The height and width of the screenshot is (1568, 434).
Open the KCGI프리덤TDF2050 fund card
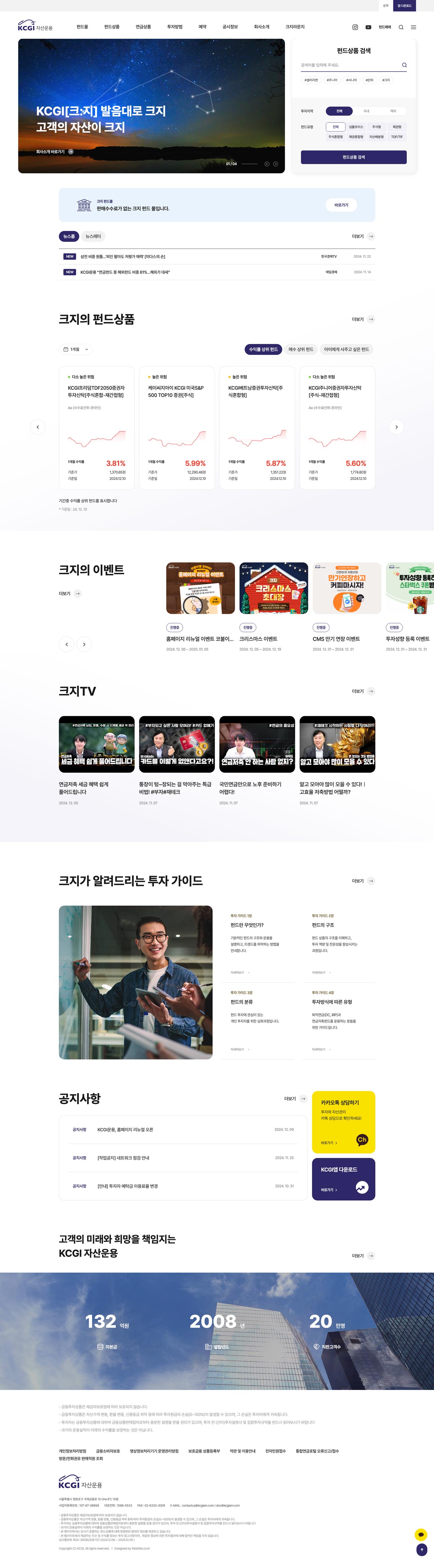coord(96,427)
